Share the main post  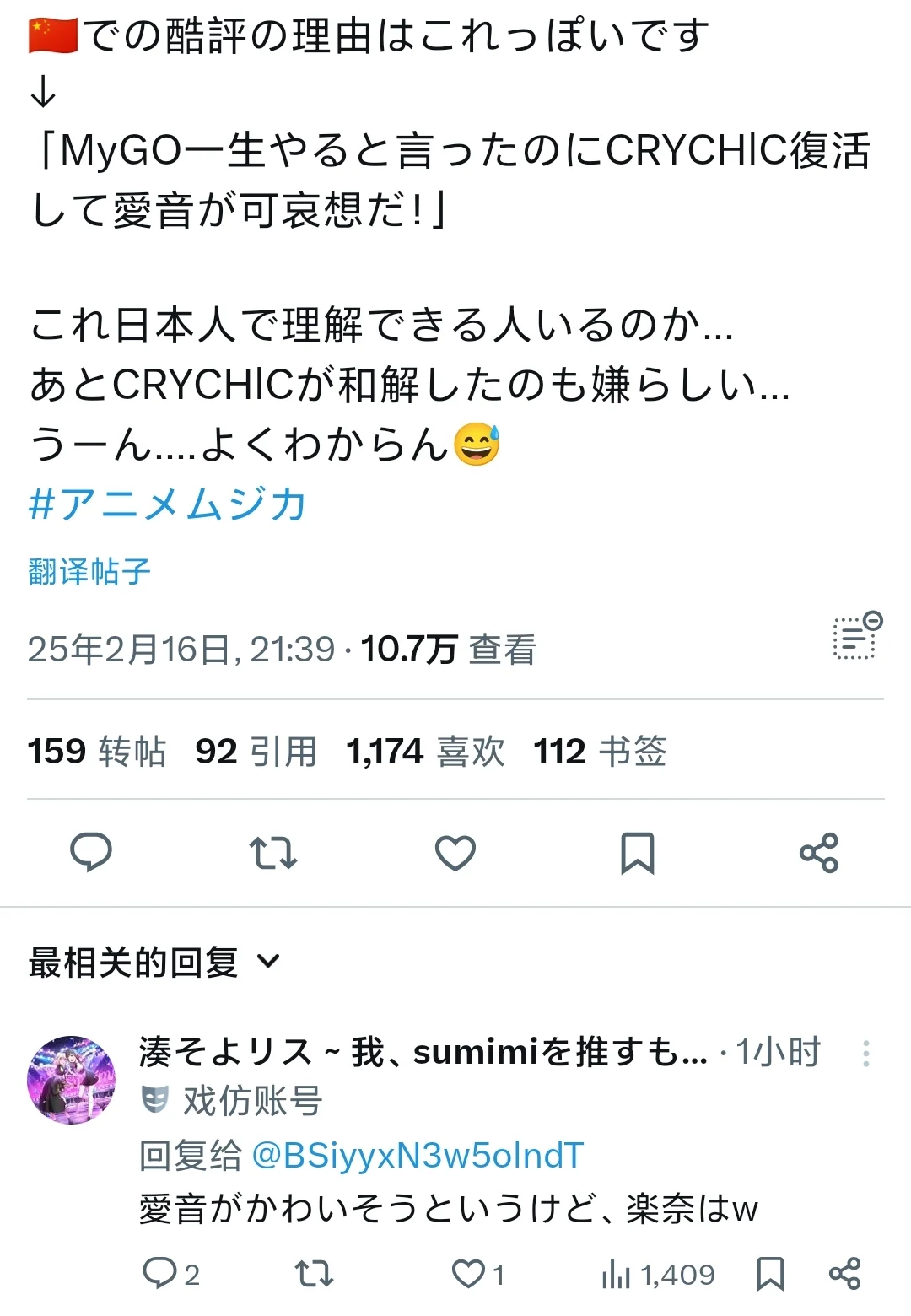818,852
